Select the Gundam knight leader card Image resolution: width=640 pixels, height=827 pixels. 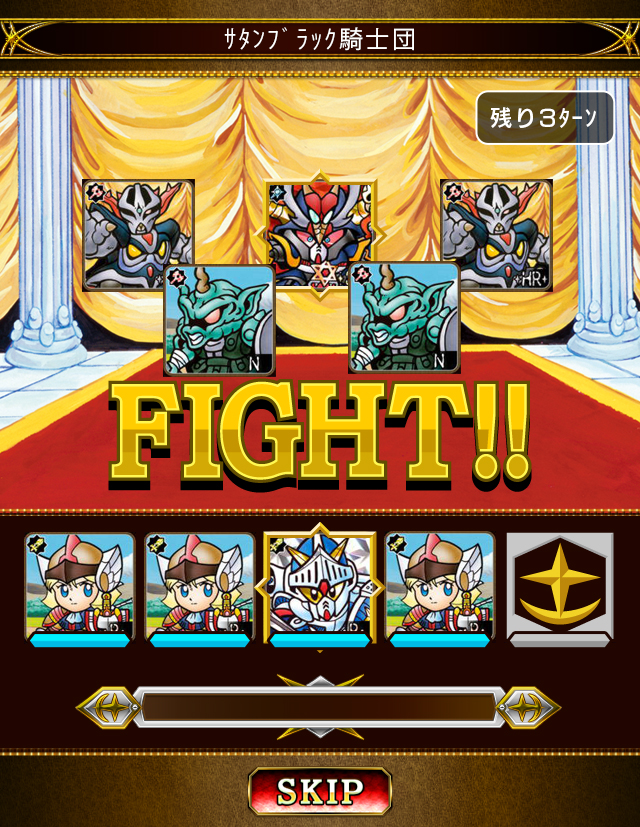[x=320, y=588]
